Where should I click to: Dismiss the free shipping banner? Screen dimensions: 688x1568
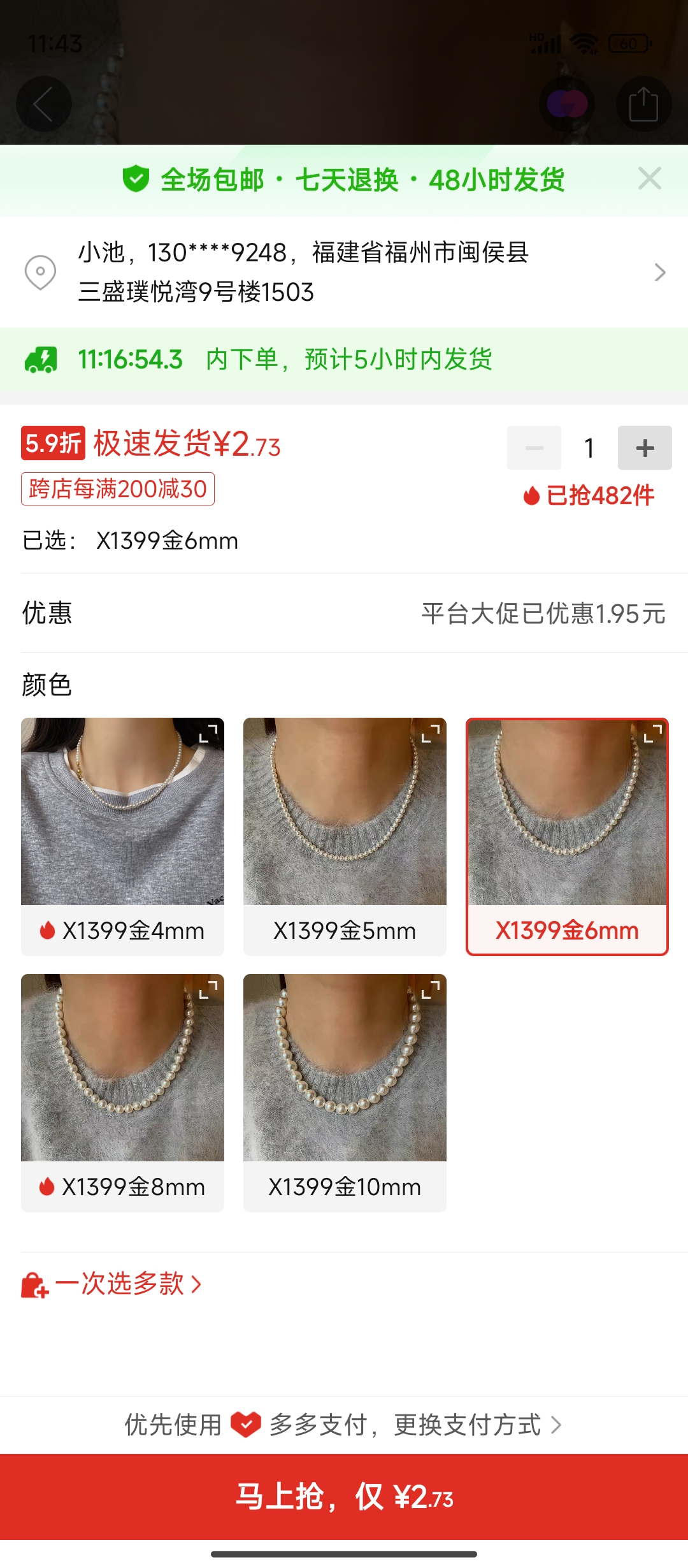tap(649, 178)
